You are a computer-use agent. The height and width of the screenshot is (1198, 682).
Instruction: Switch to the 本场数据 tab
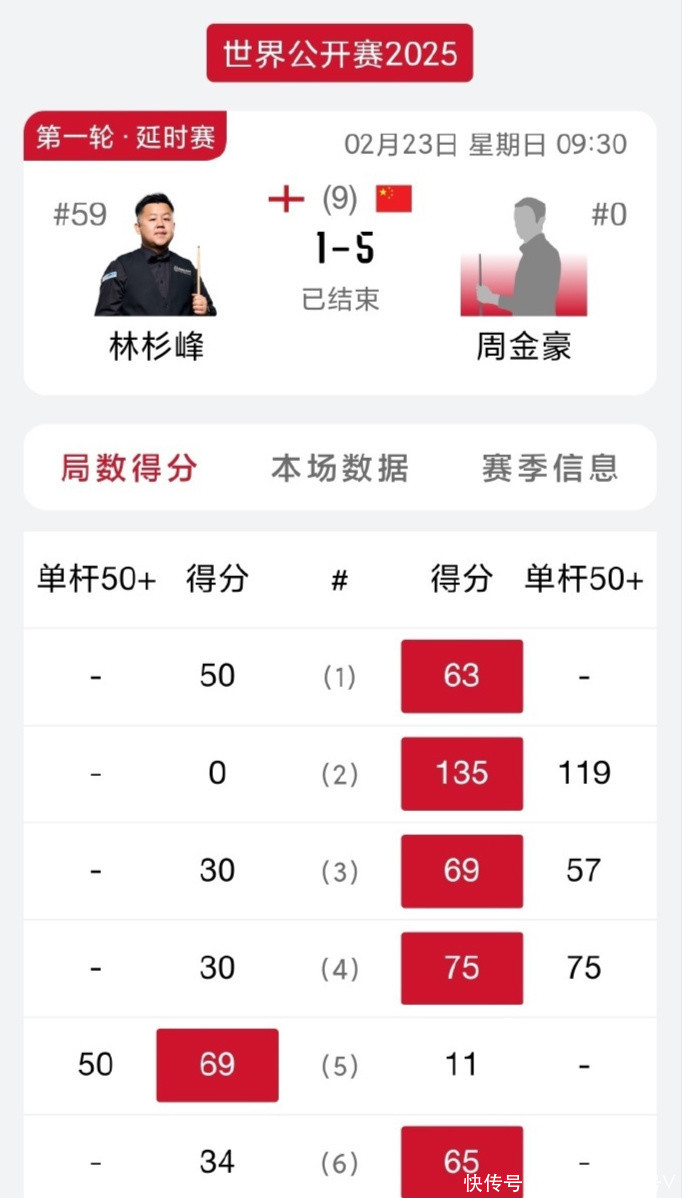click(340, 468)
